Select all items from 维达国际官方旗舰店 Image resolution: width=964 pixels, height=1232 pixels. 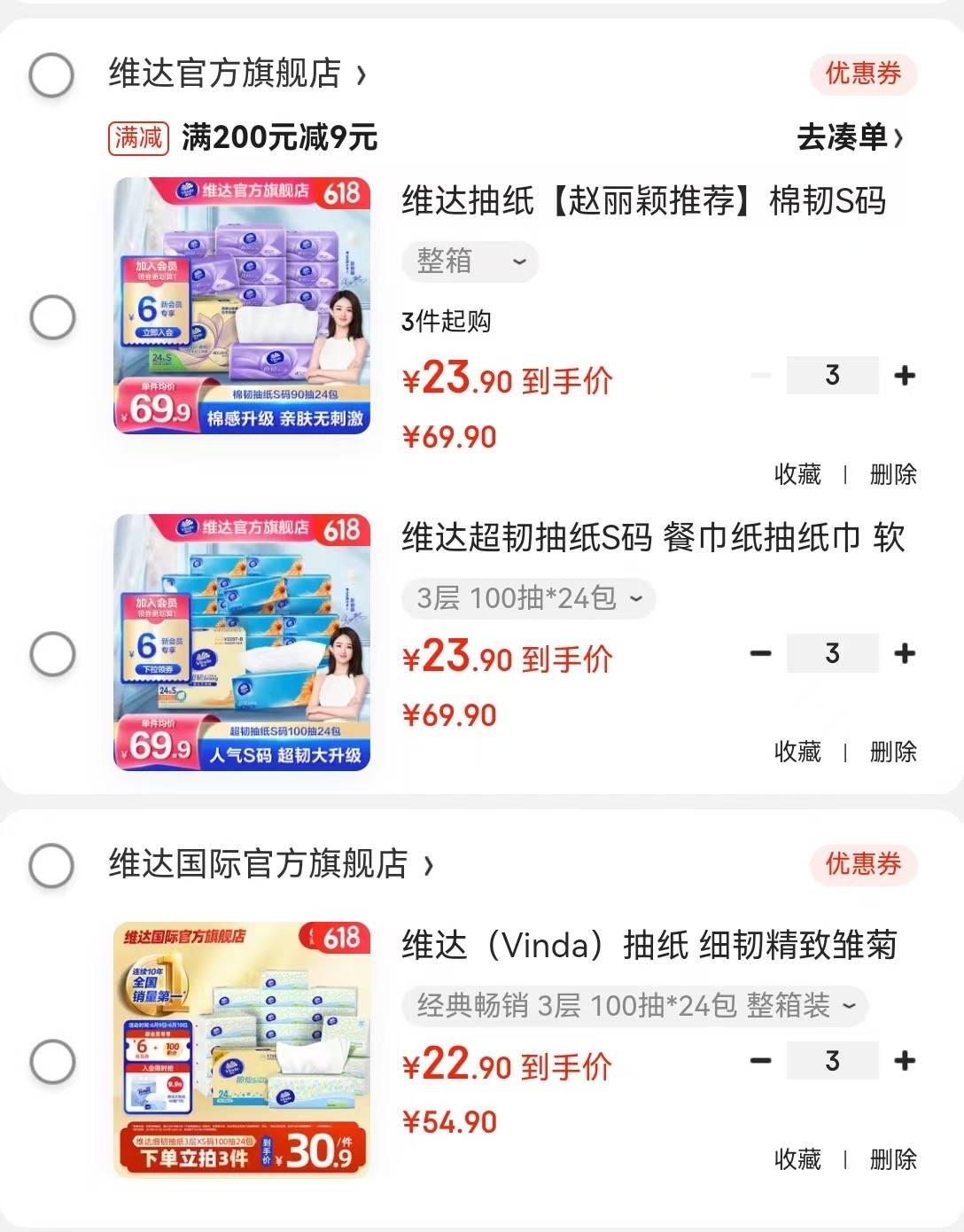[x=51, y=865]
